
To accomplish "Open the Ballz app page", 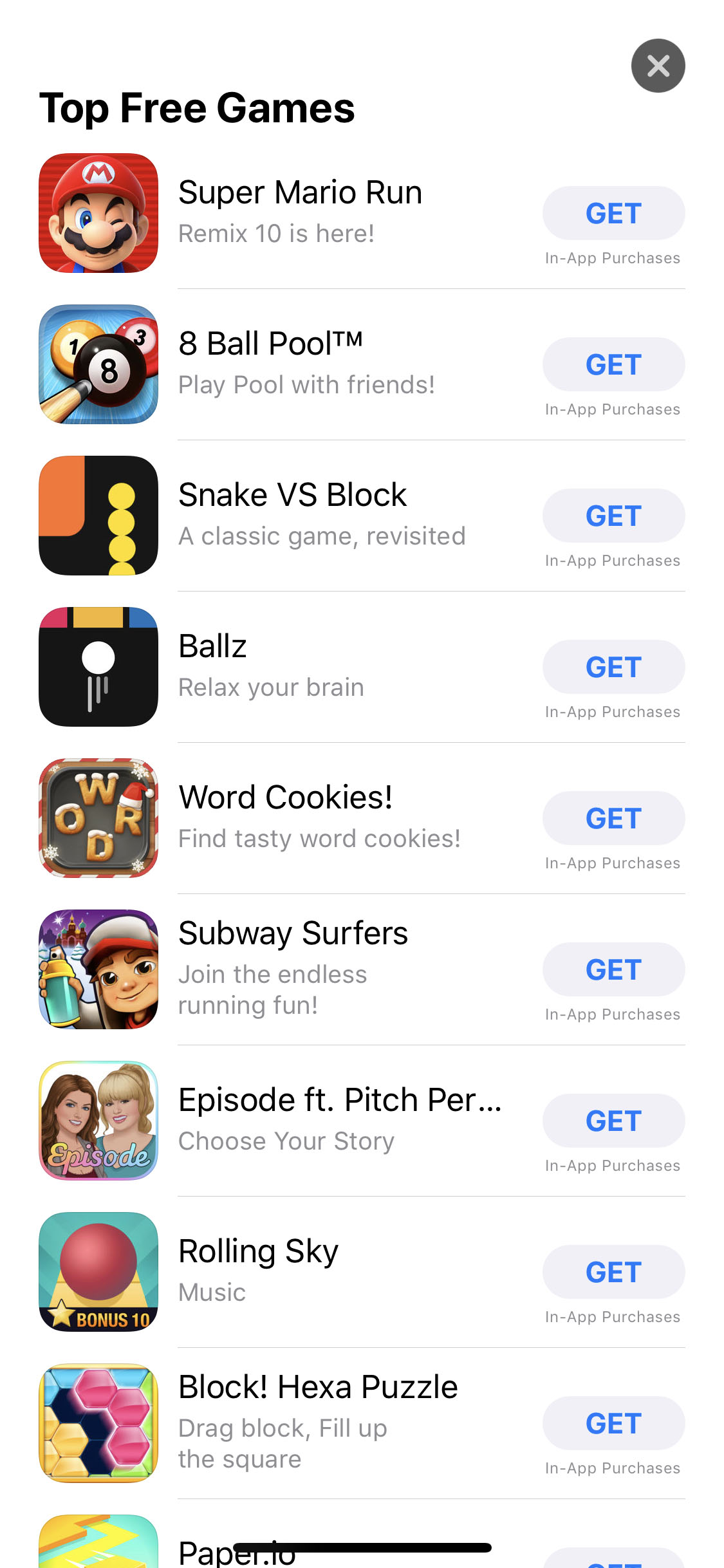I will (212, 647).
